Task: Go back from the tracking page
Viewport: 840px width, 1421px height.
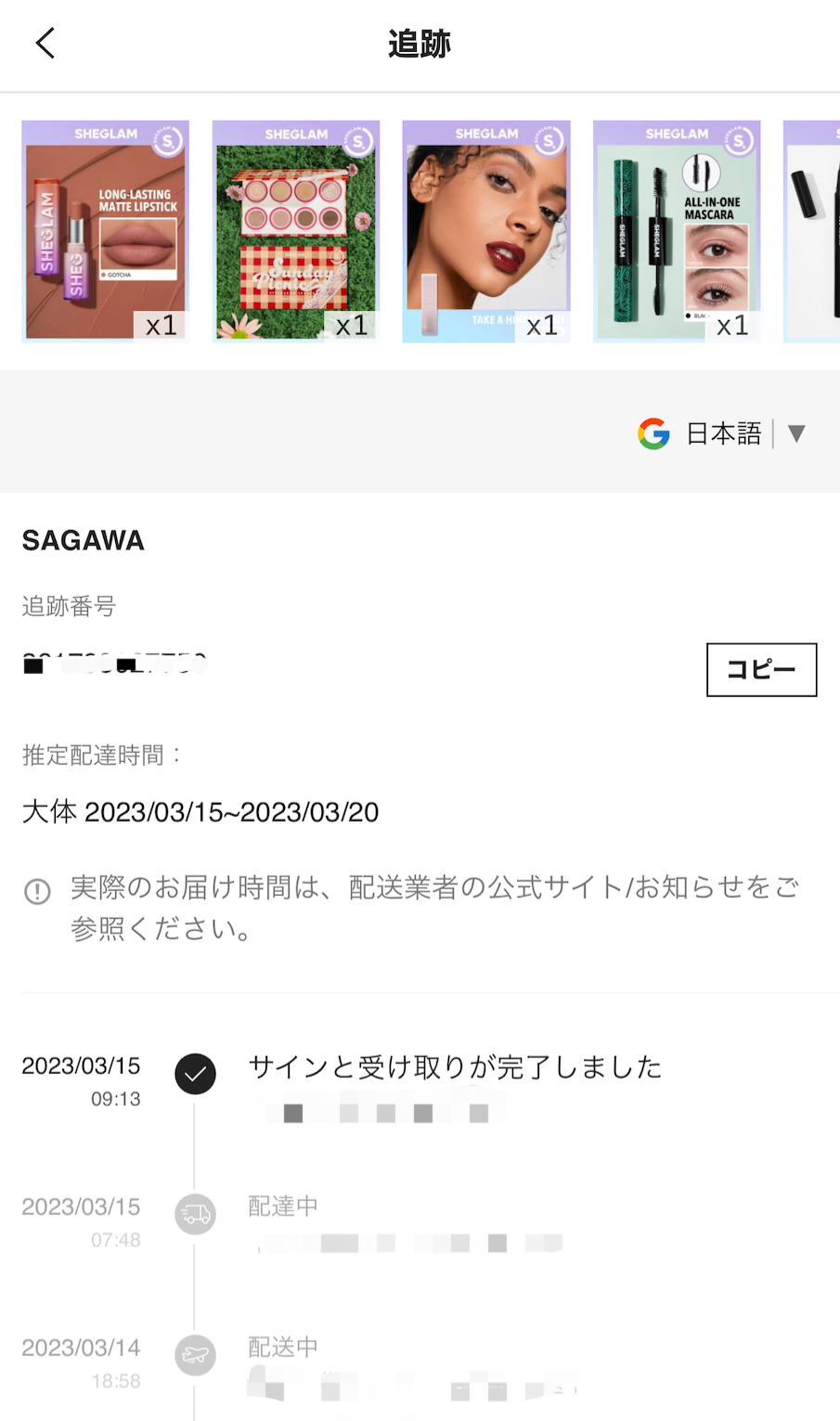Action: [x=45, y=43]
